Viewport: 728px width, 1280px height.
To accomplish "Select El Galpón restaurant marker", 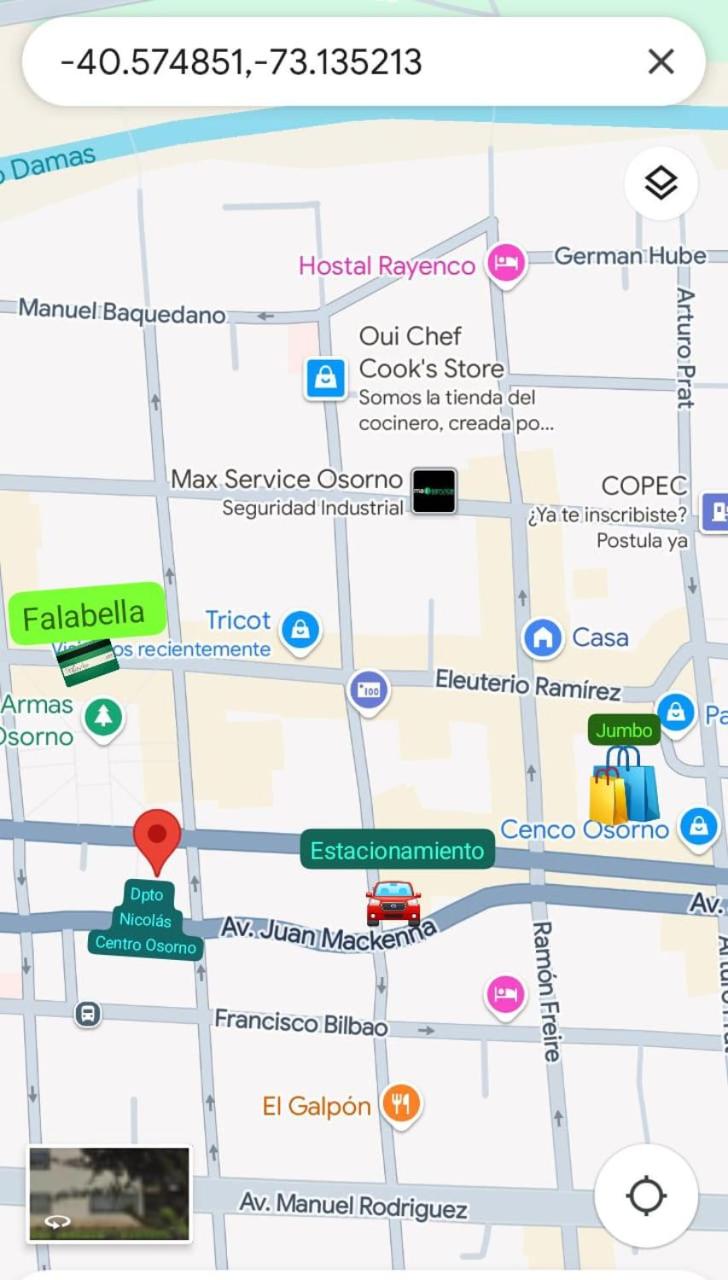I will [x=401, y=1104].
